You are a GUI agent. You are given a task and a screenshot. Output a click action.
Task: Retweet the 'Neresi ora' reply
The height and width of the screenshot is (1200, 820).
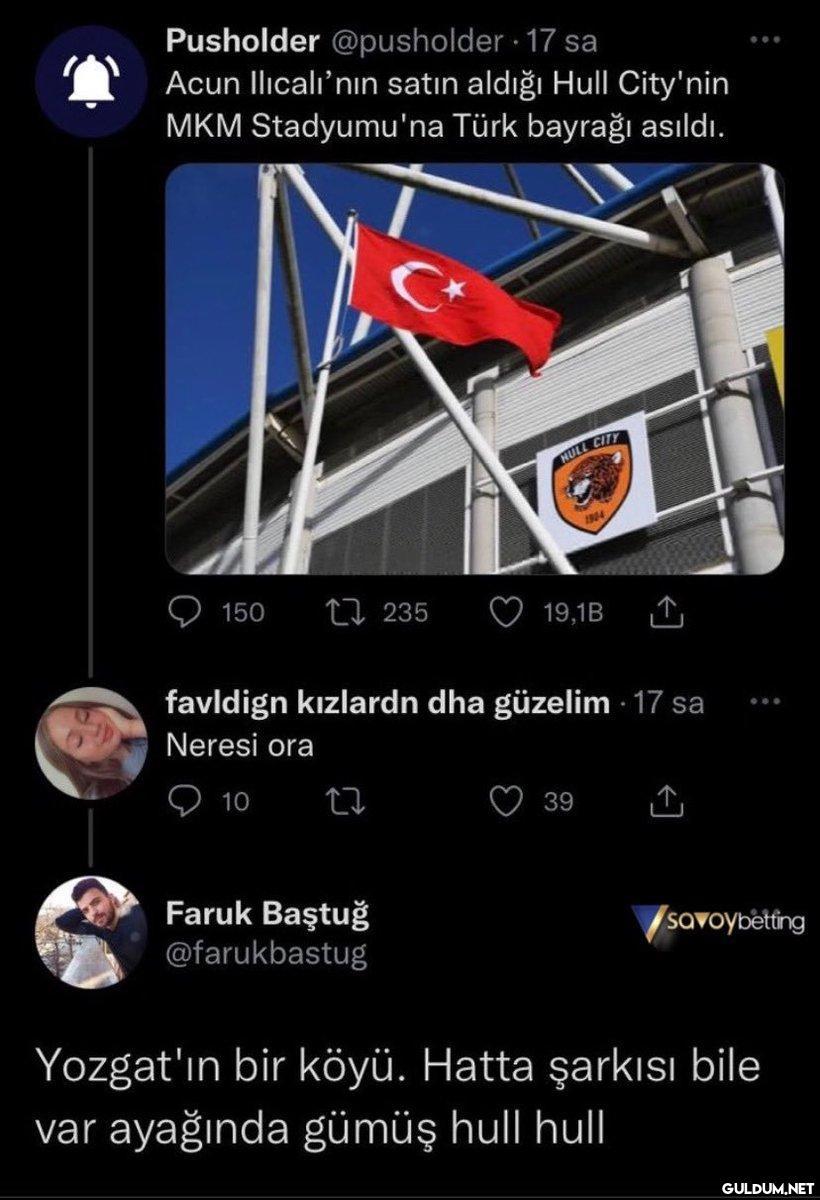pos(348,801)
